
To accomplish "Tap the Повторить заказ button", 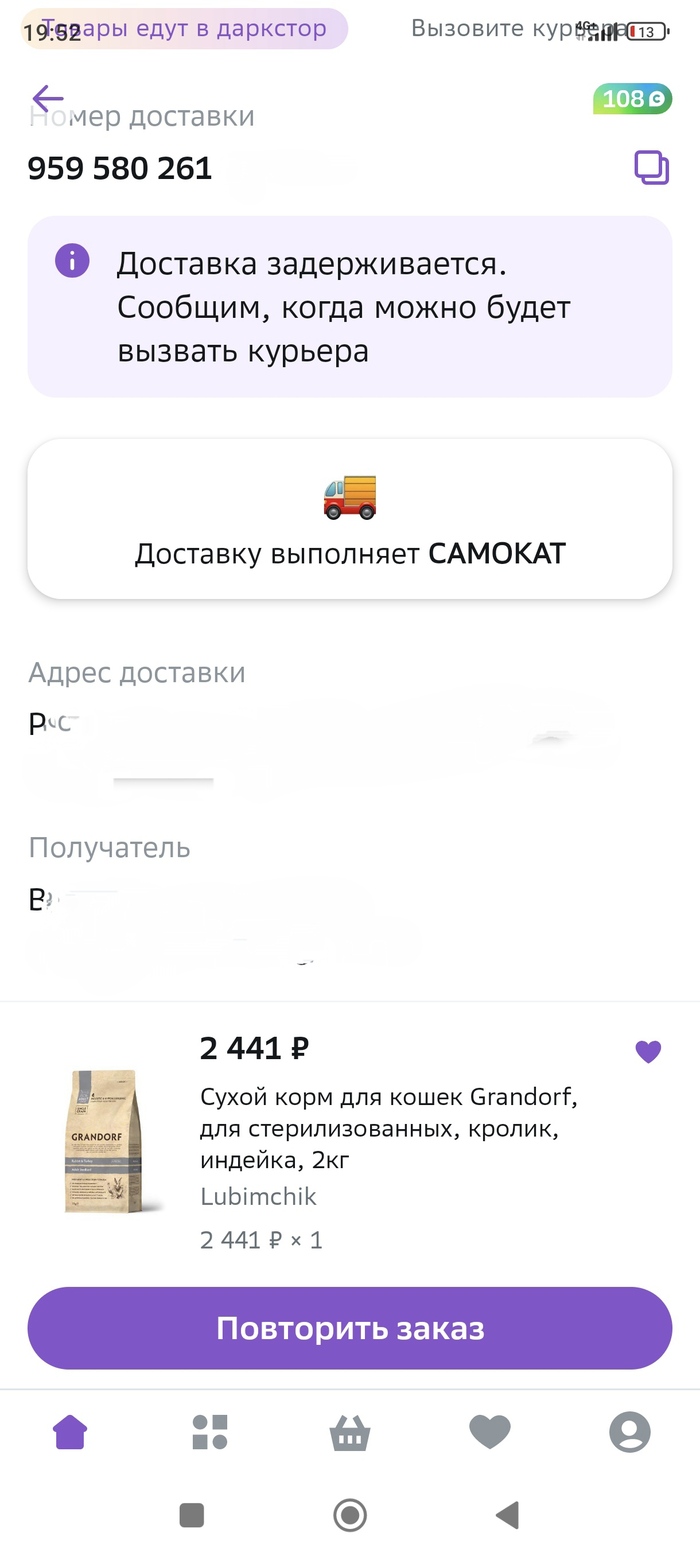I will (x=350, y=1328).
